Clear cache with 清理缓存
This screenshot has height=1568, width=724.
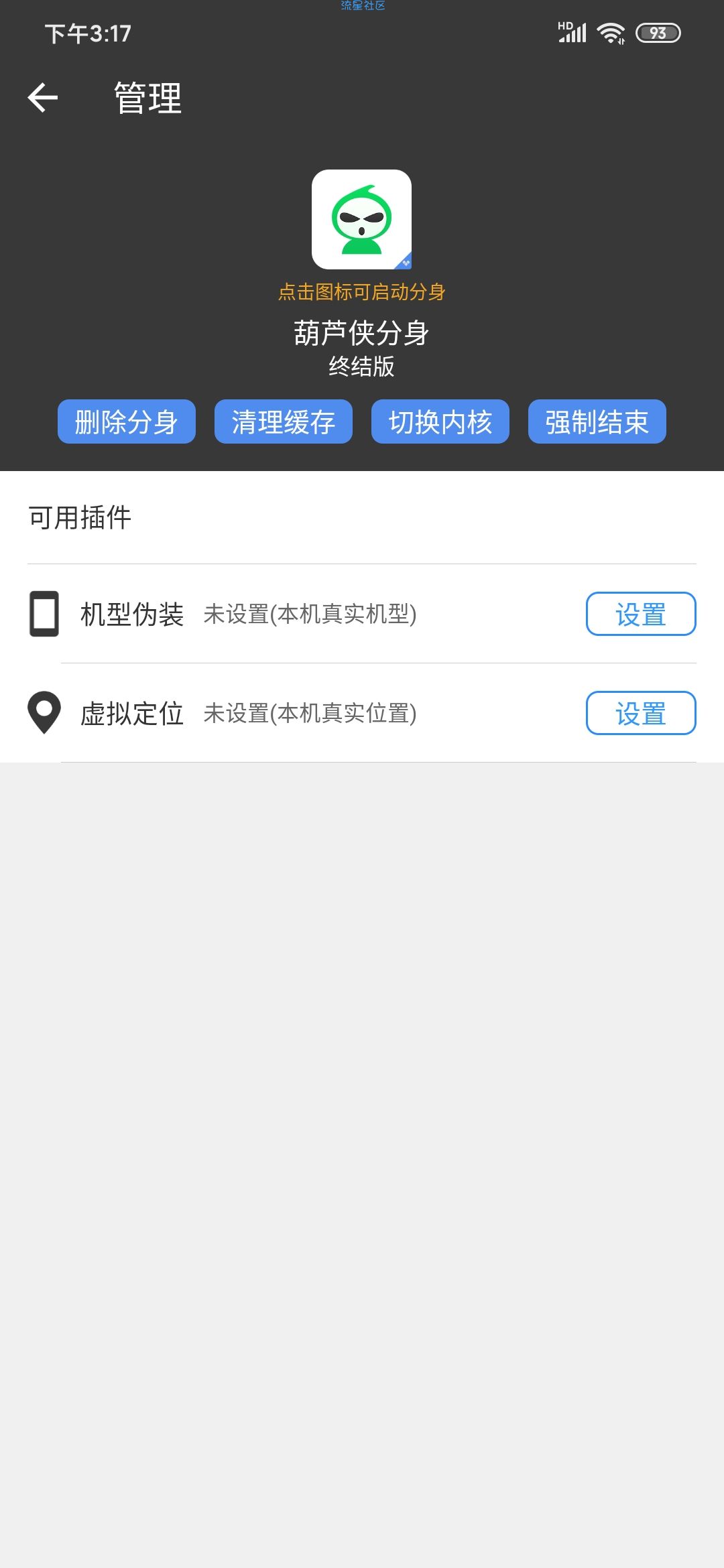tap(284, 421)
